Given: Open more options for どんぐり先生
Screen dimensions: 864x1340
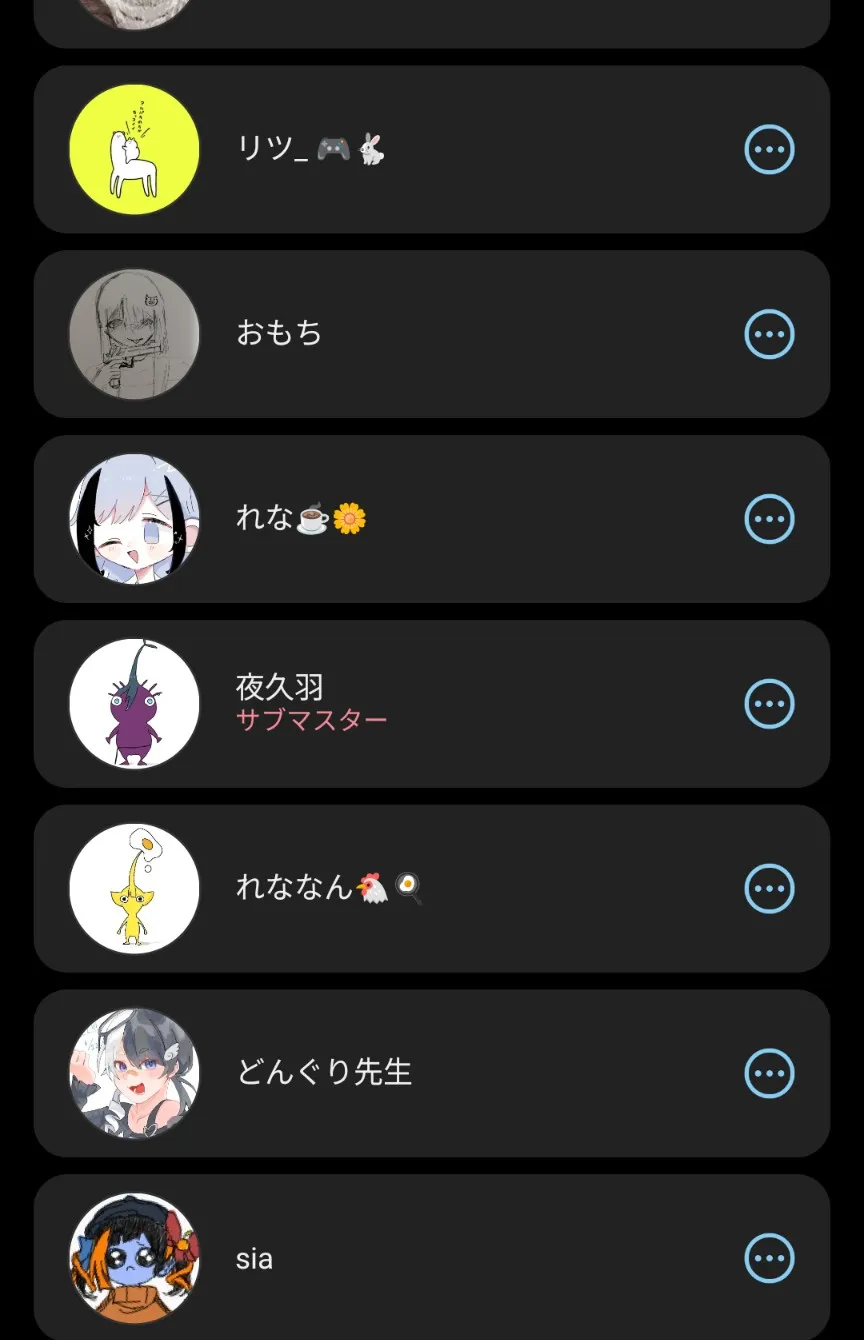Looking at the screenshot, I should tap(769, 1074).
